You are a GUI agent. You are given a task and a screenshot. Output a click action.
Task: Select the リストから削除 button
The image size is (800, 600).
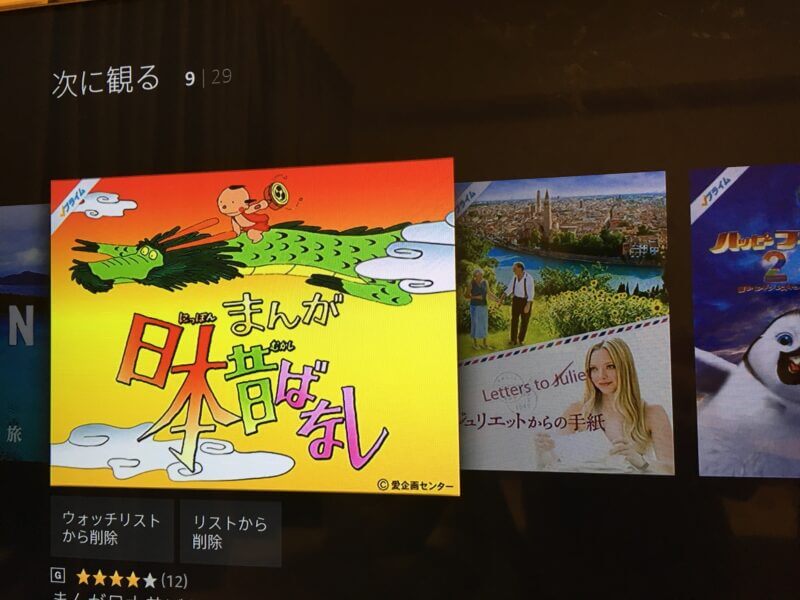(229, 531)
